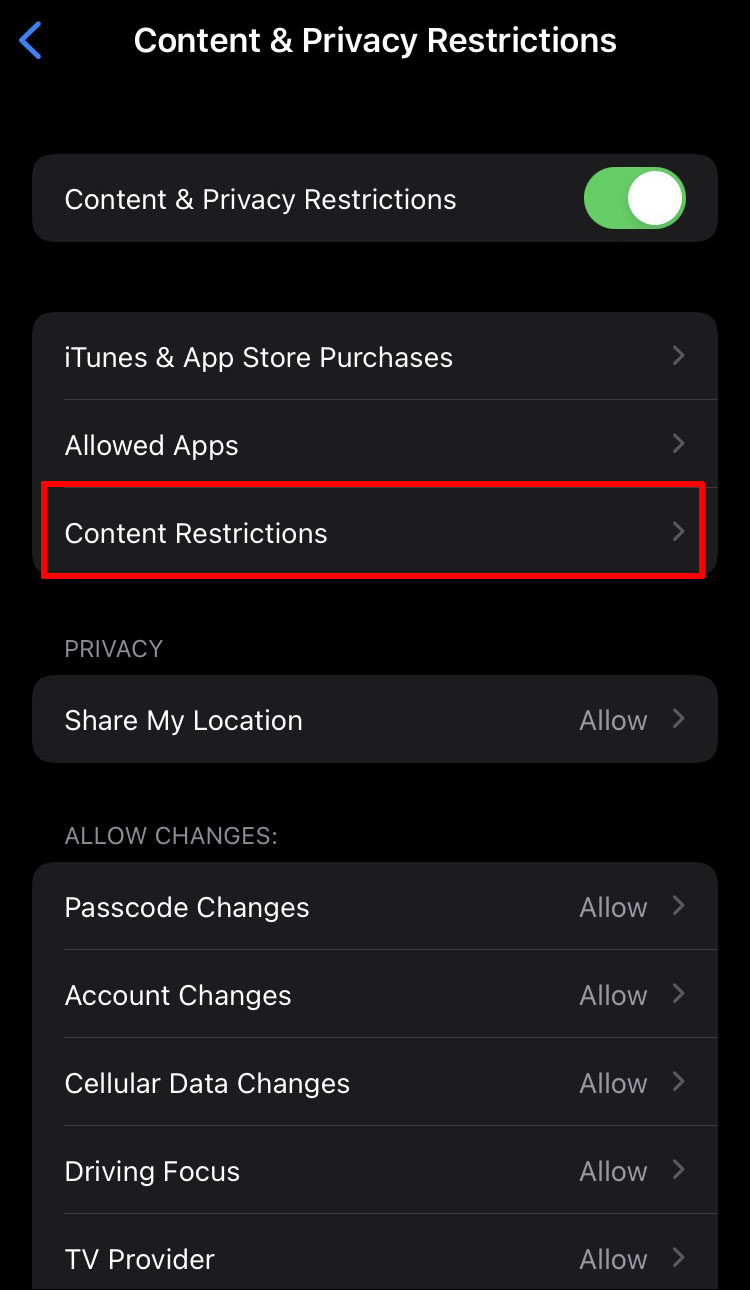This screenshot has width=750, height=1290.
Task: Select Account Changes row
Action: [x=375, y=995]
